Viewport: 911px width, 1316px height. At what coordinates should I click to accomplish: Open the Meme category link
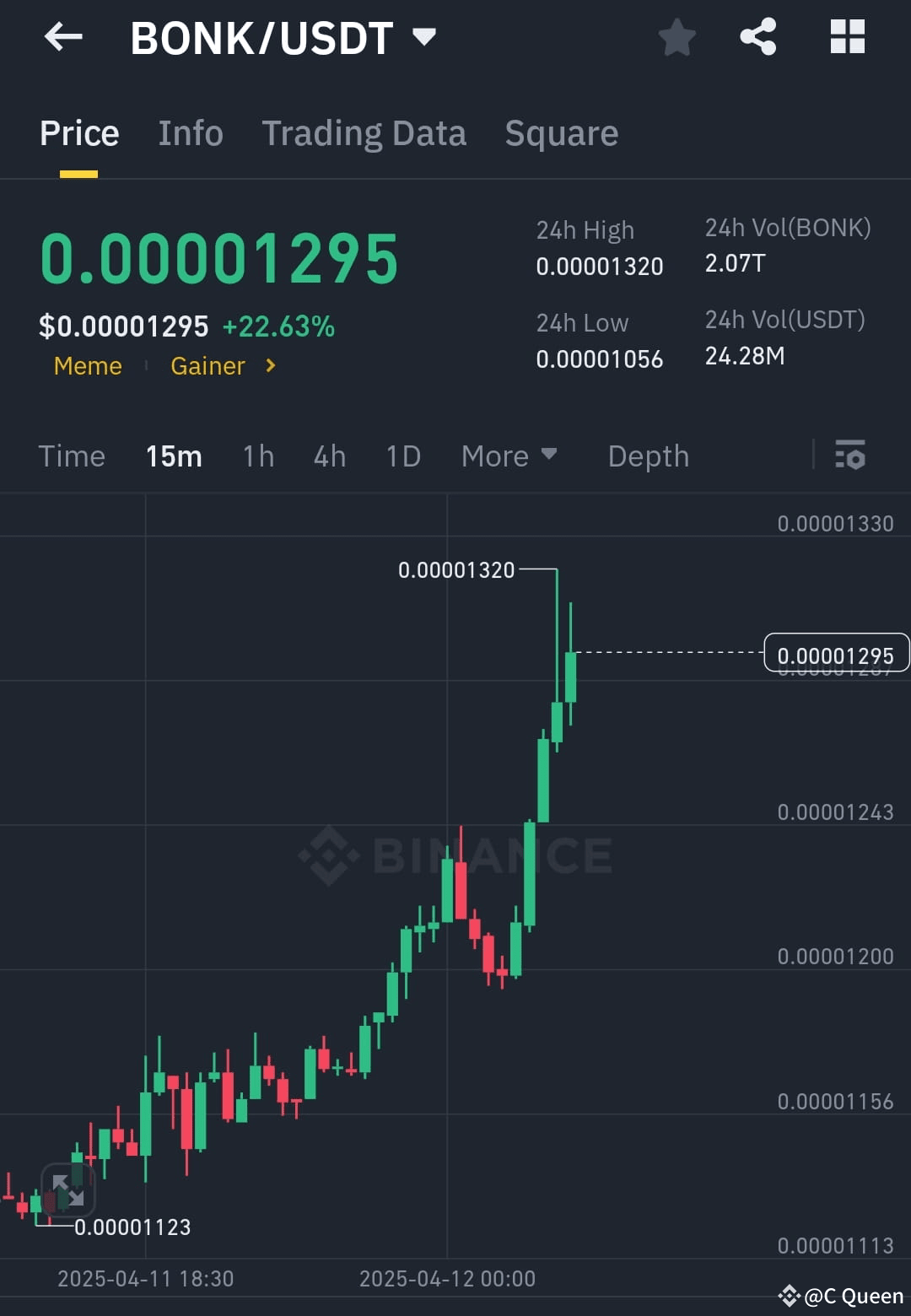[88, 366]
